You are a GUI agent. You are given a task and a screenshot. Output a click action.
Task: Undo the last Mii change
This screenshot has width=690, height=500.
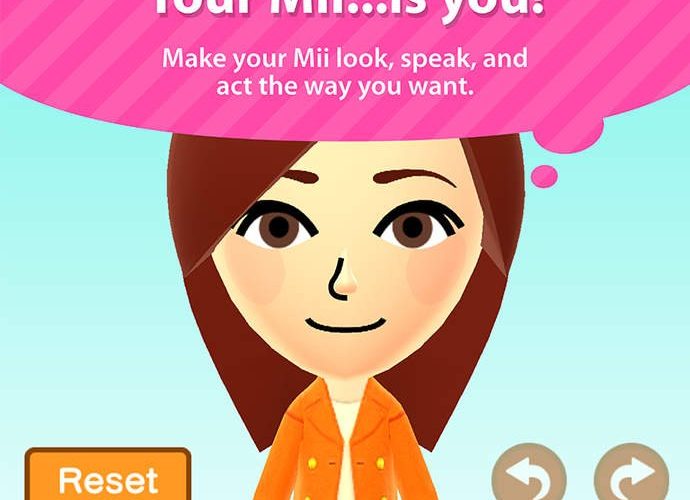click(529, 476)
